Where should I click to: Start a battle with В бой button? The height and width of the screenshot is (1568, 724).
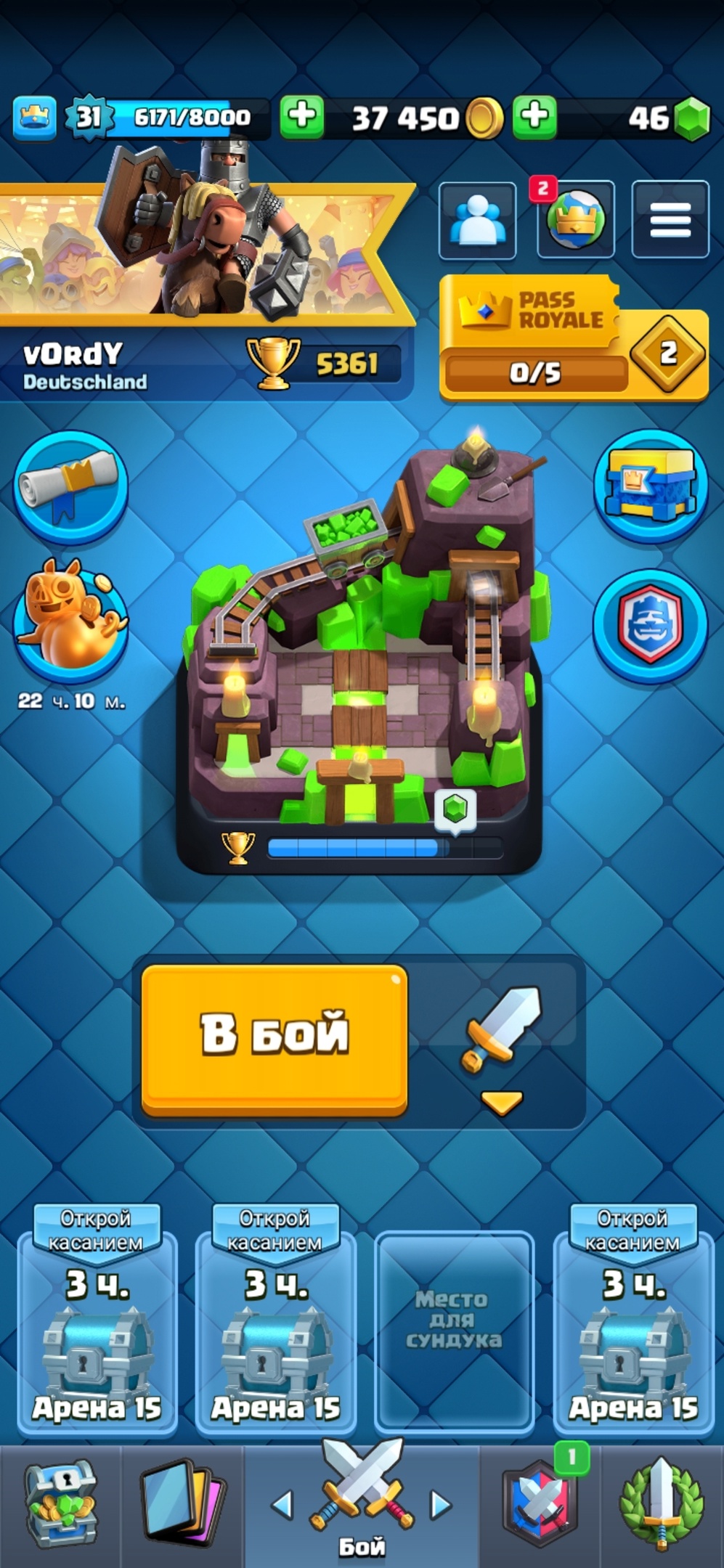click(274, 1040)
